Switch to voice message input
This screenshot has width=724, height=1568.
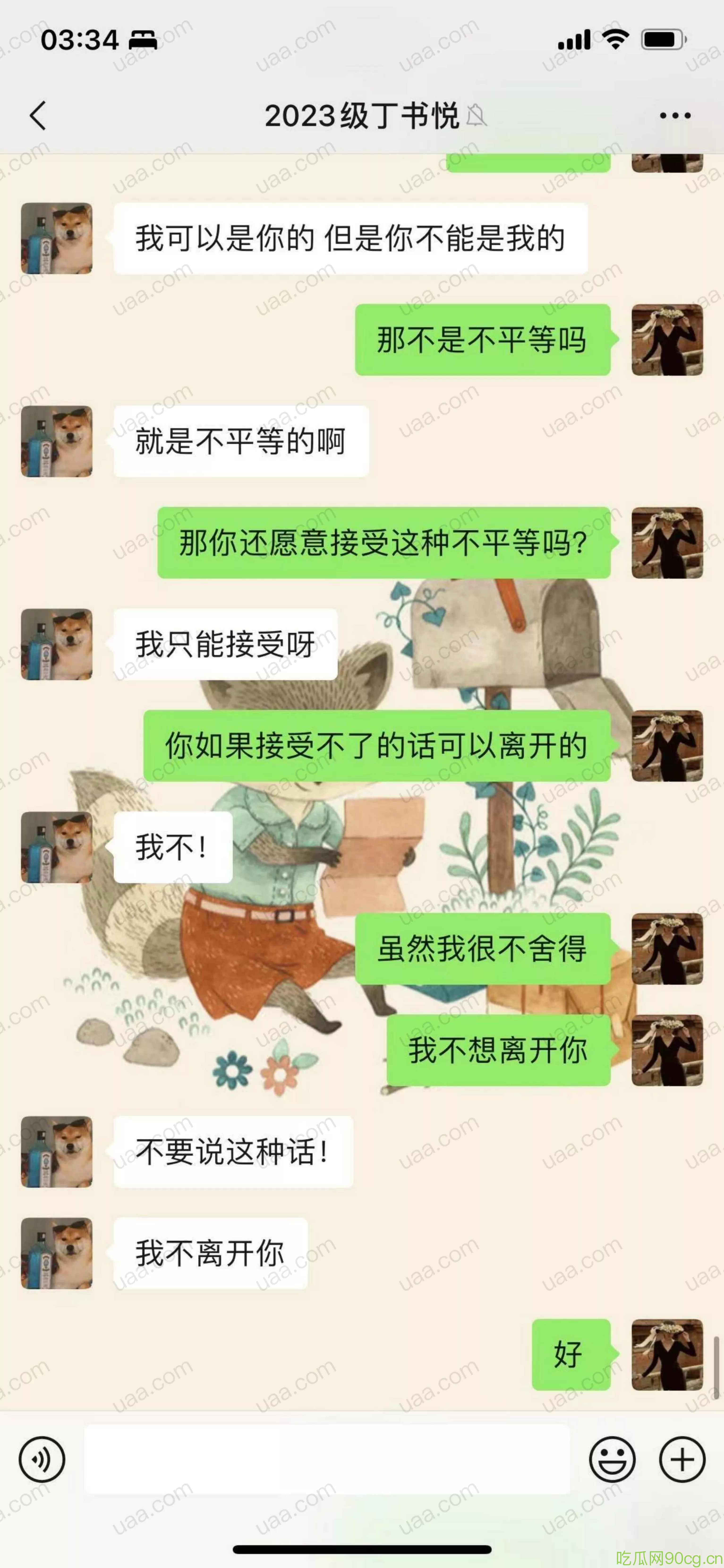coord(42,1459)
